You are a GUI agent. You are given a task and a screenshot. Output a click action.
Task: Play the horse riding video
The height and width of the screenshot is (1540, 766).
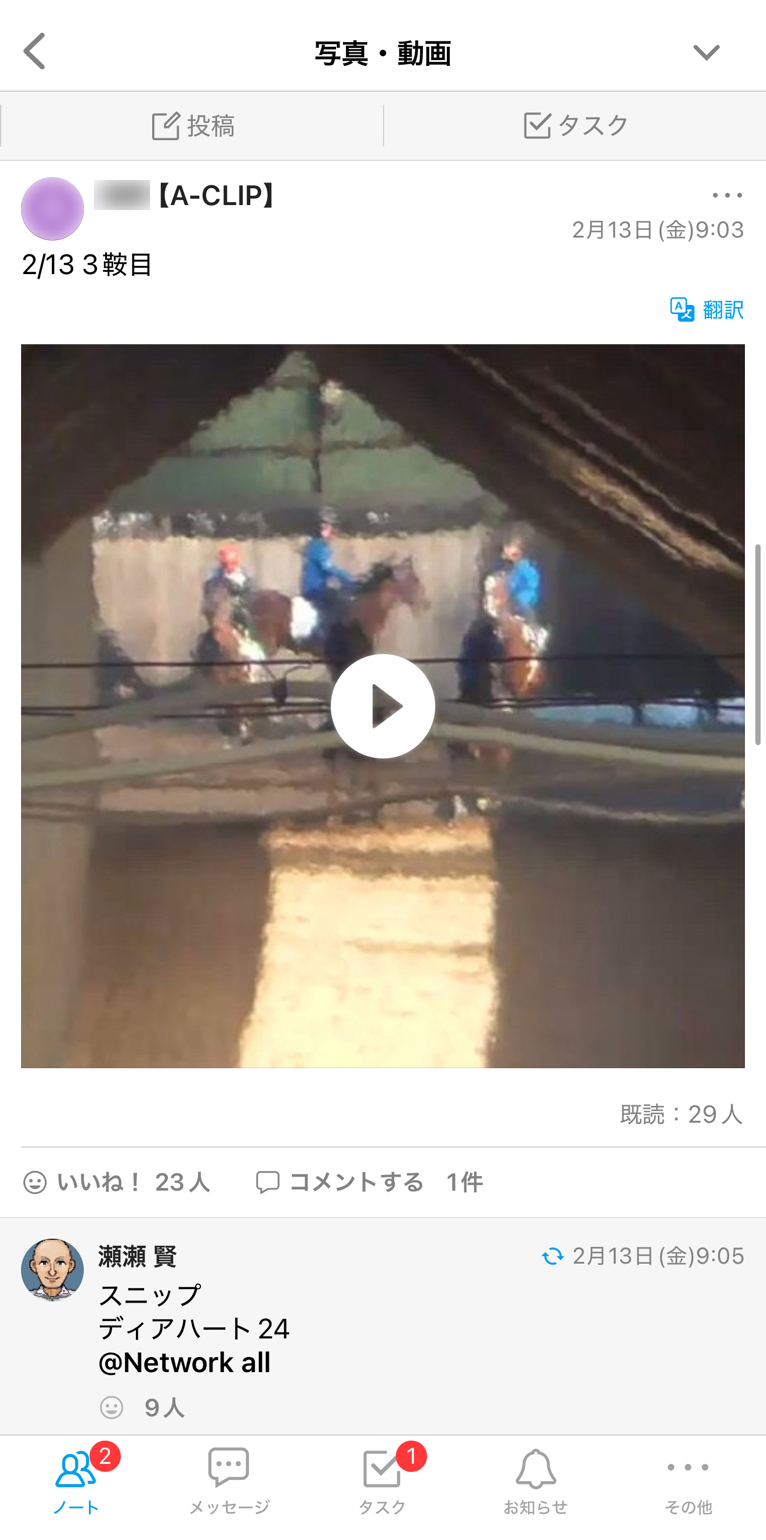[383, 706]
